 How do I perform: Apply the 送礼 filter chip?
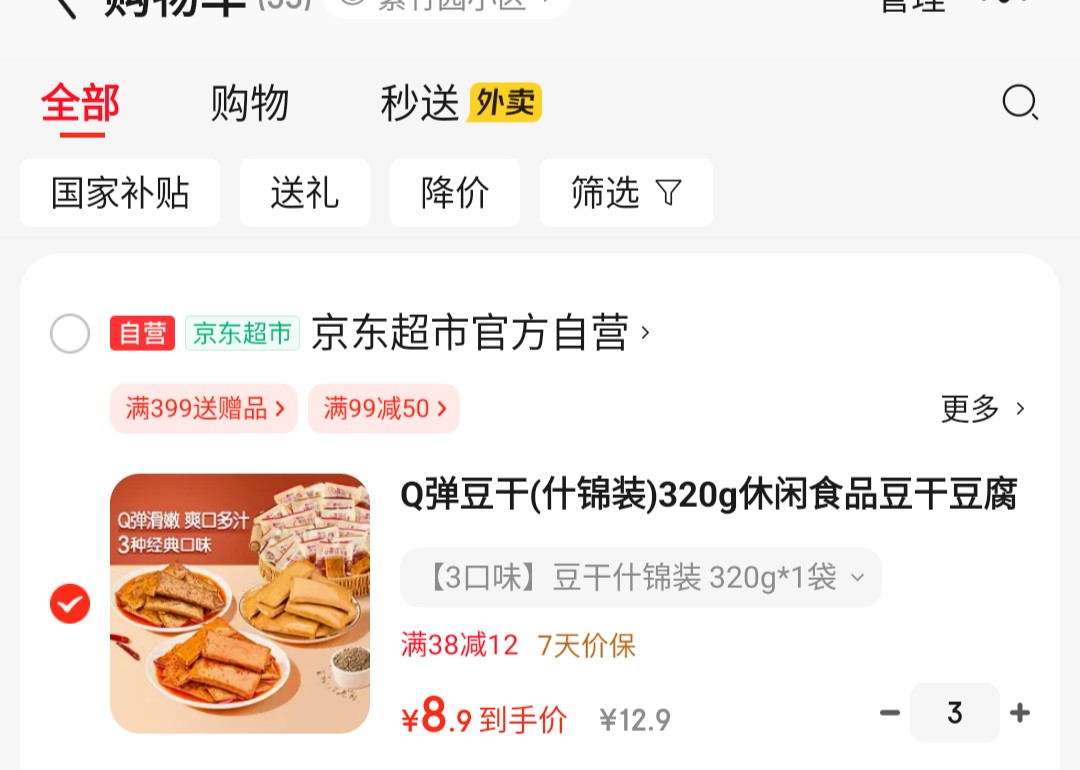tap(304, 193)
